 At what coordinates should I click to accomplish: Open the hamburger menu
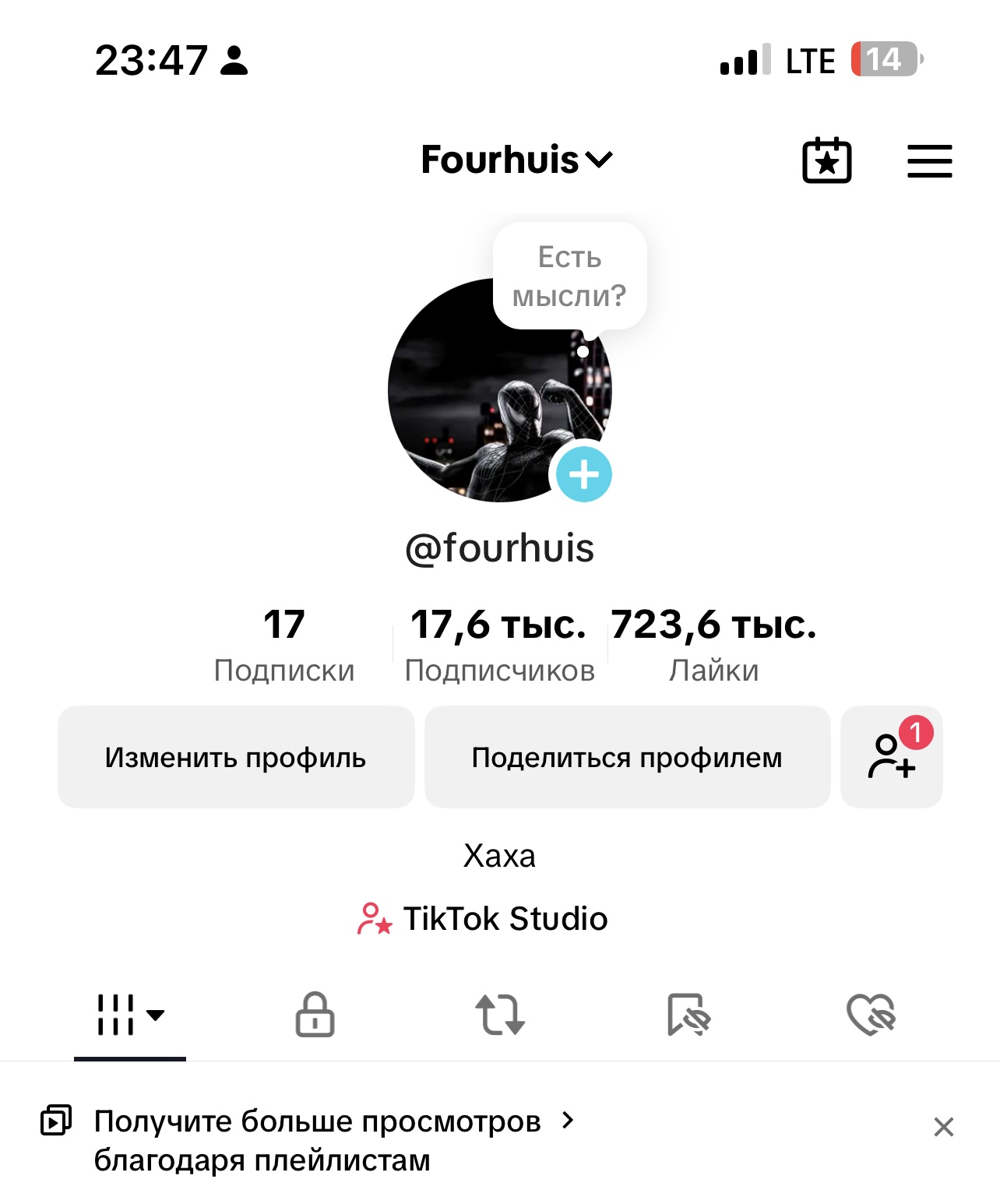coord(928,160)
